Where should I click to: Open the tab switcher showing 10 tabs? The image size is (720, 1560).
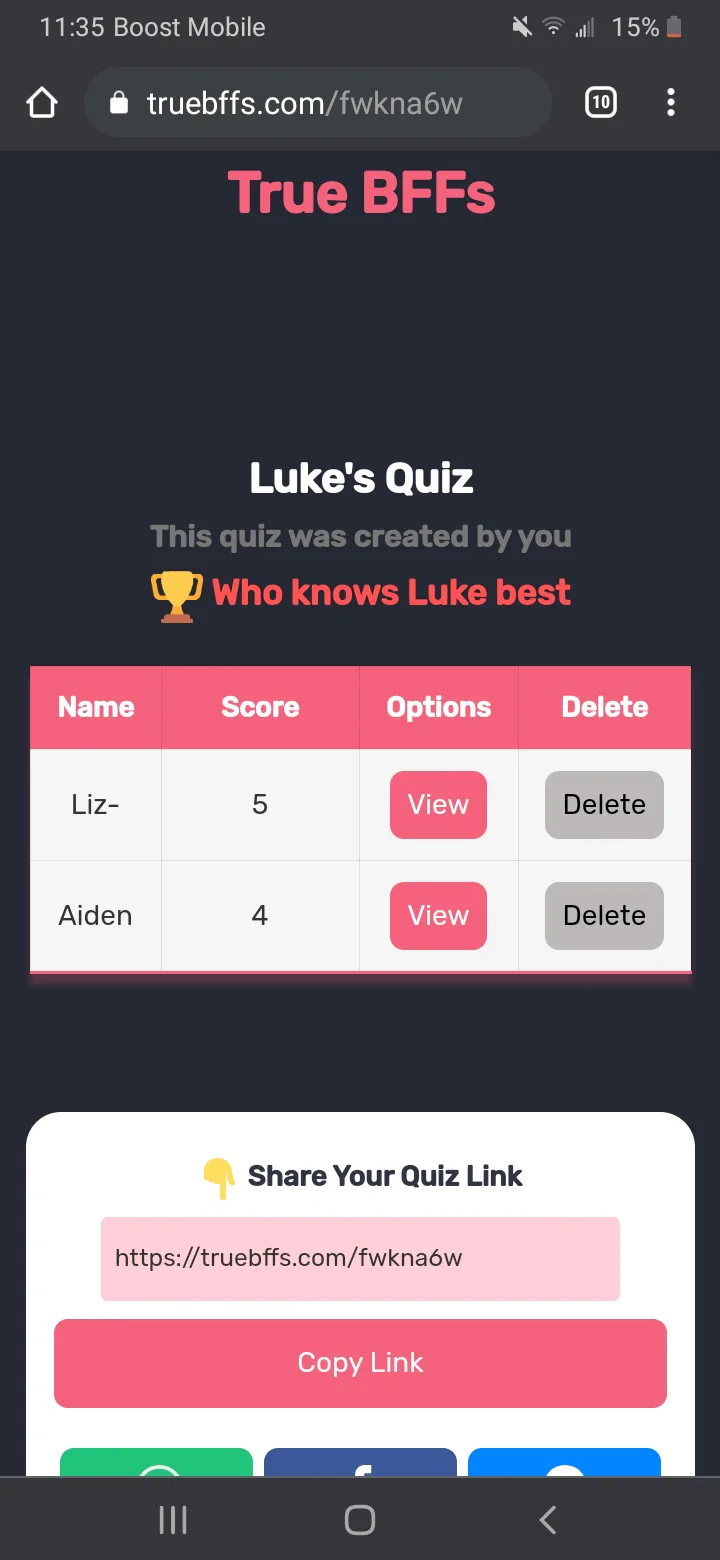[x=600, y=102]
